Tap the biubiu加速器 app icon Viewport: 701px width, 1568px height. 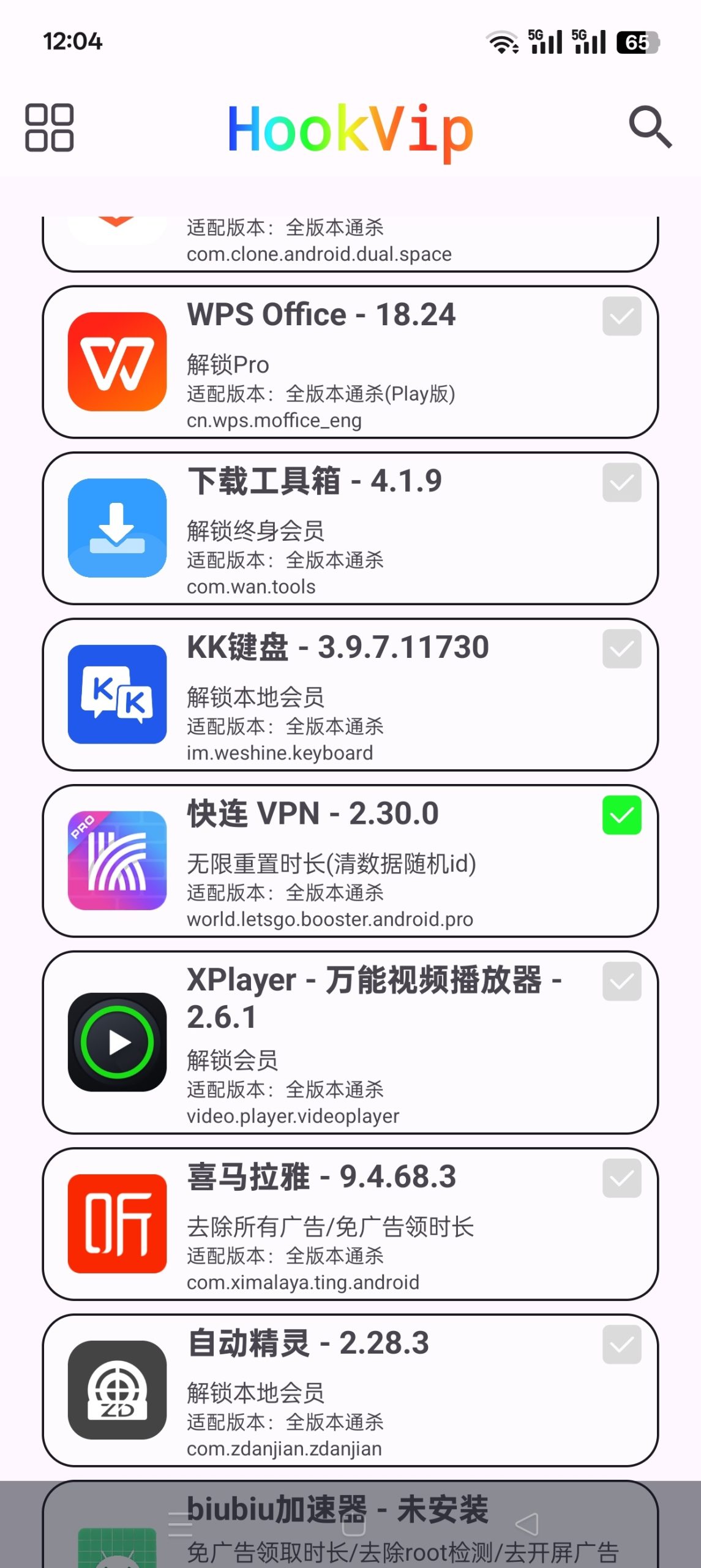pos(117,1543)
